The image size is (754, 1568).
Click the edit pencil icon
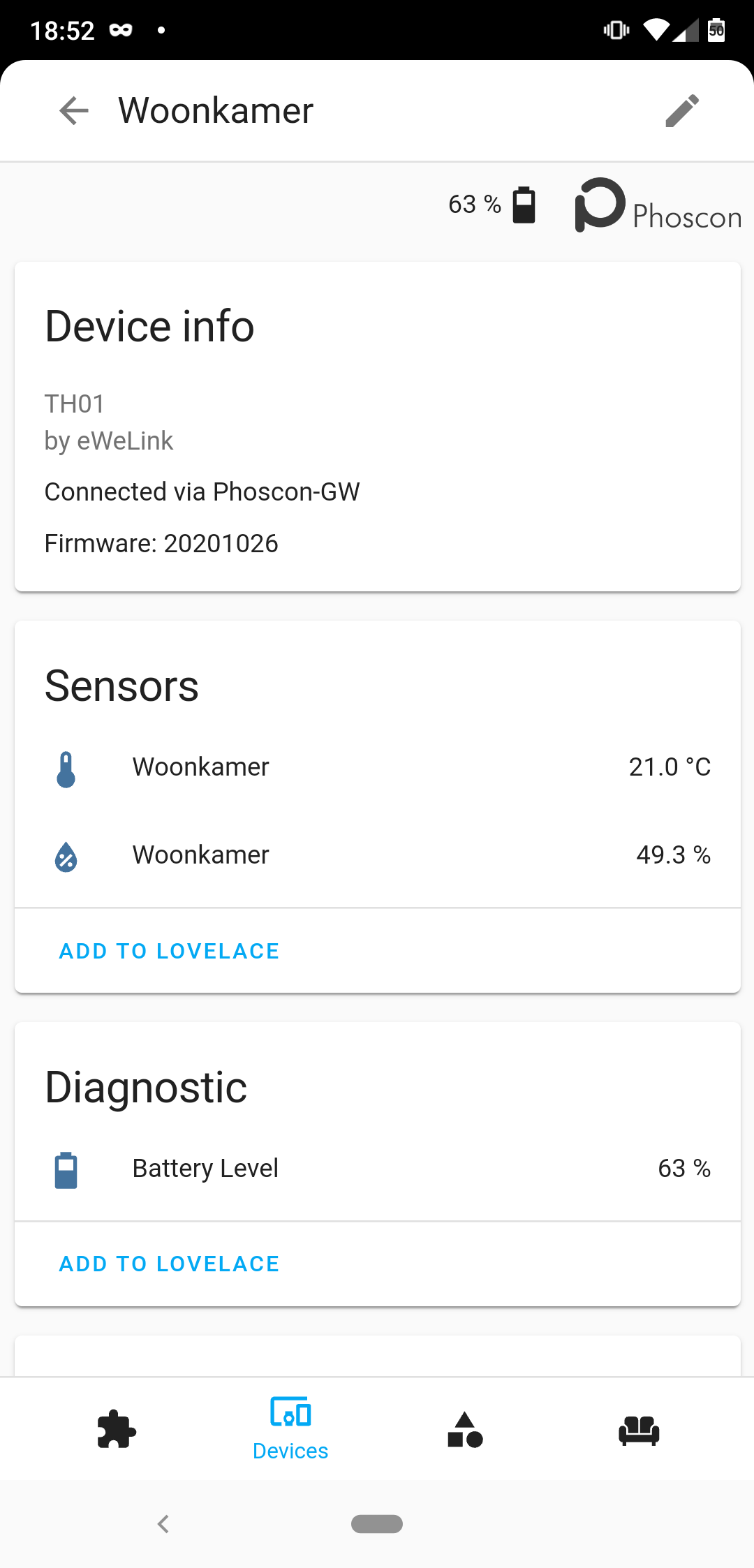pos(681,110)
